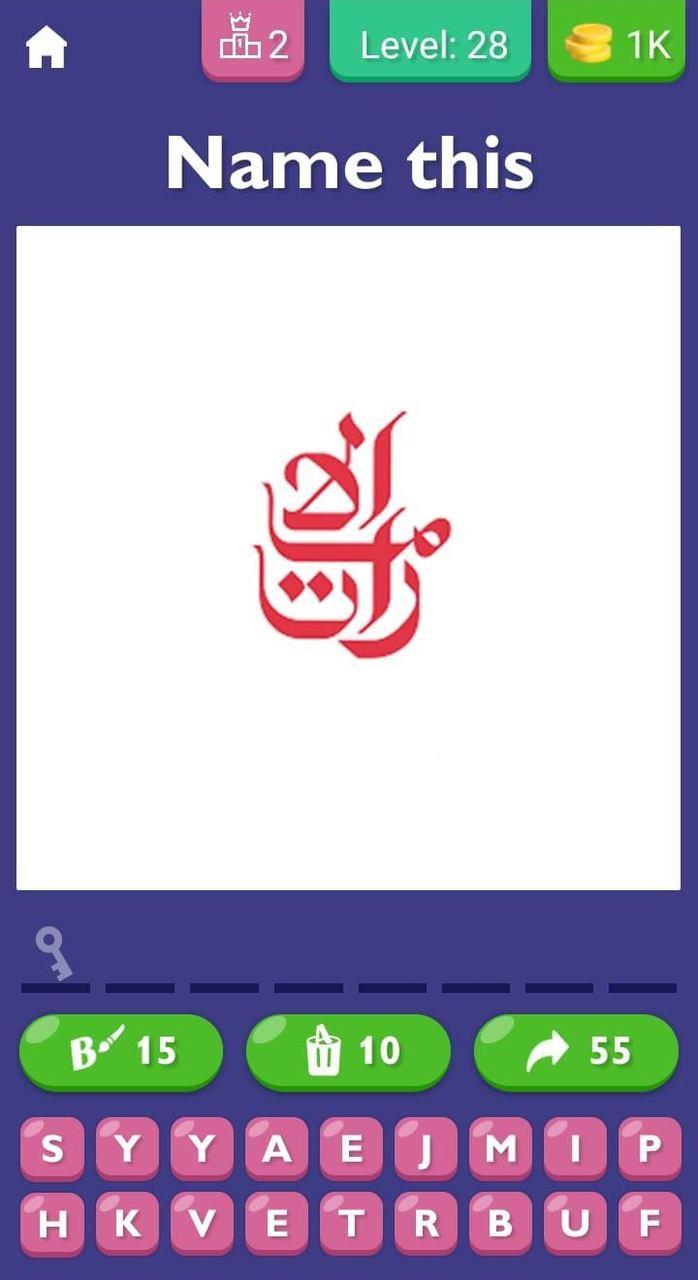Select the letter S tile
The width and height of the screenshot is (698, 1280).
[x=52, y=1149]
